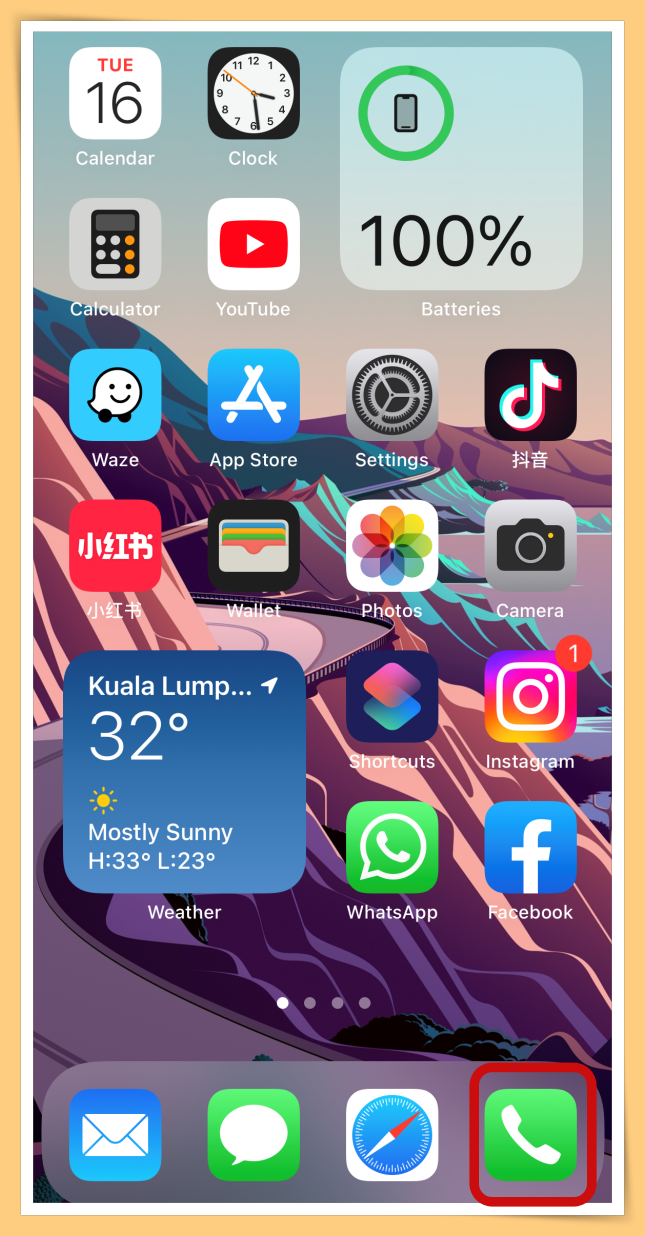Image resolution: width=645 pixels, height=1236 pixels.
Task: Open YouTube
Action: tap(253, 245)
